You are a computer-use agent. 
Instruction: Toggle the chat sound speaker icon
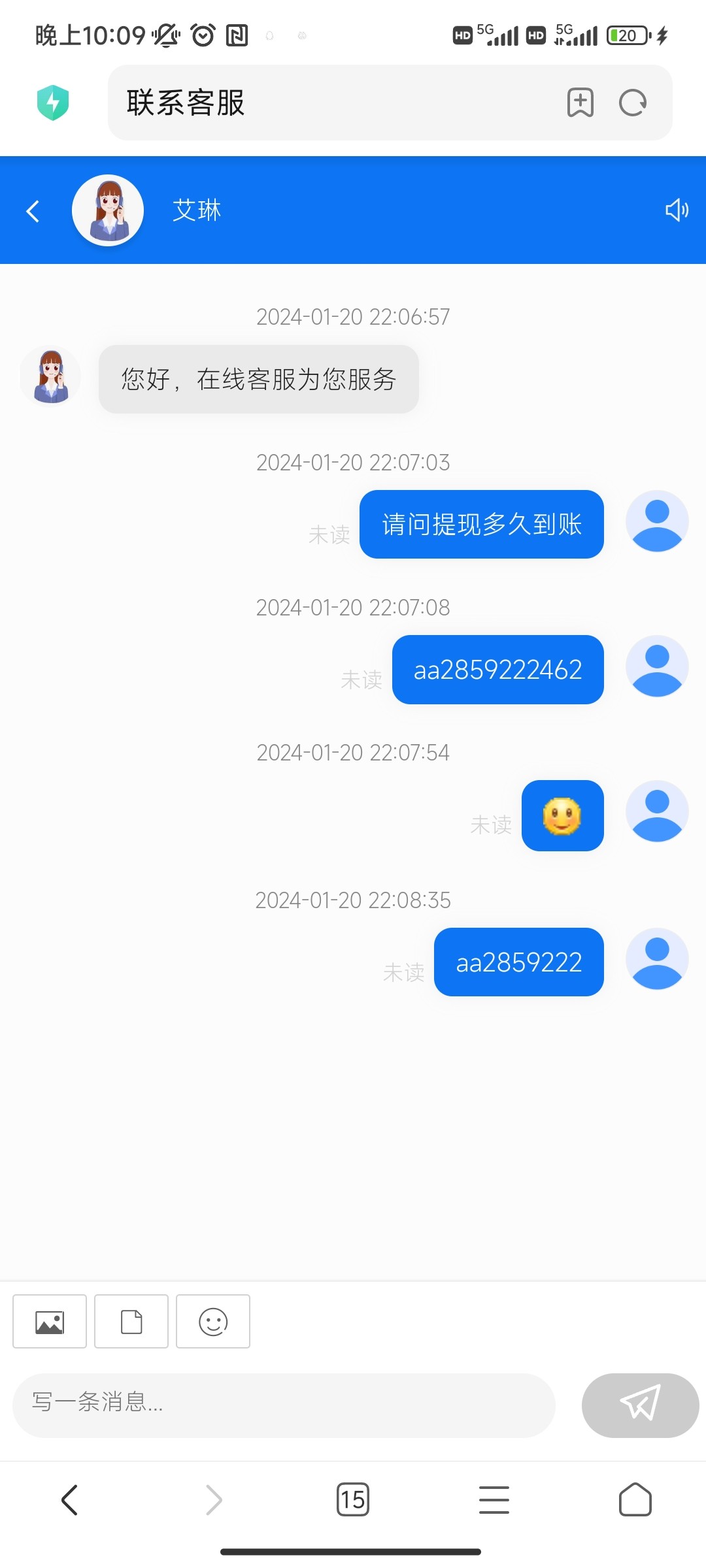(677, 210)
